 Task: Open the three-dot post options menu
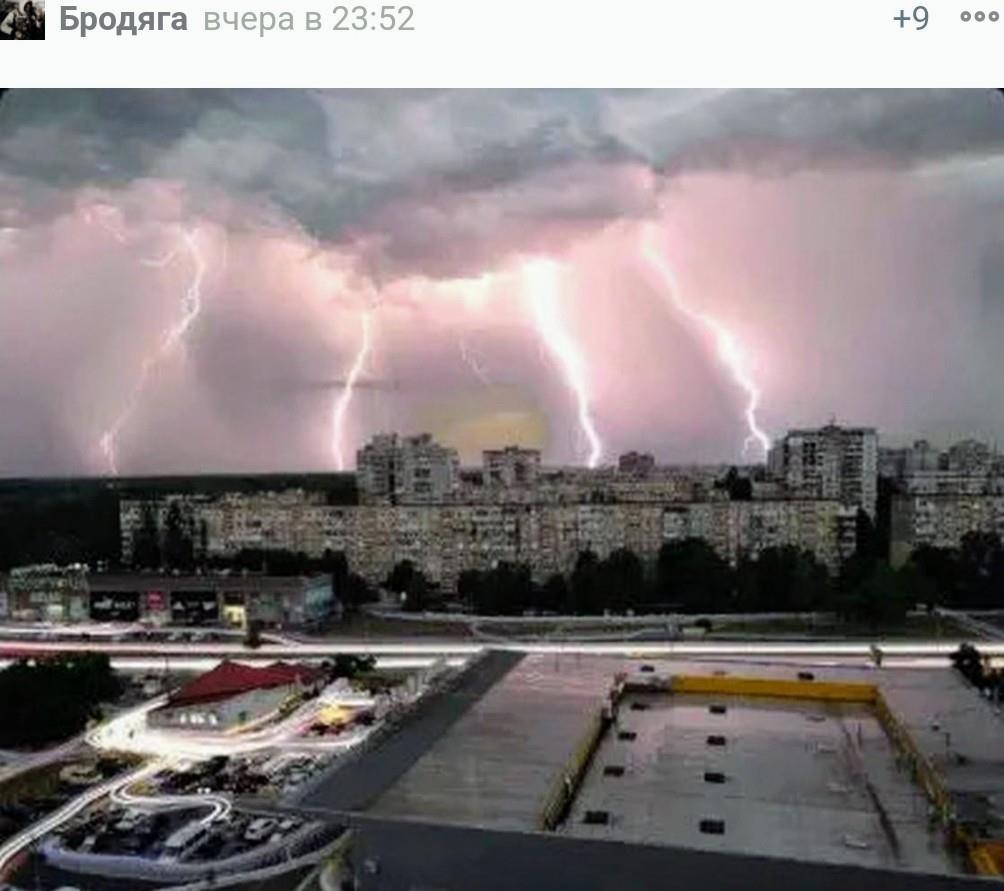(978, 17)
